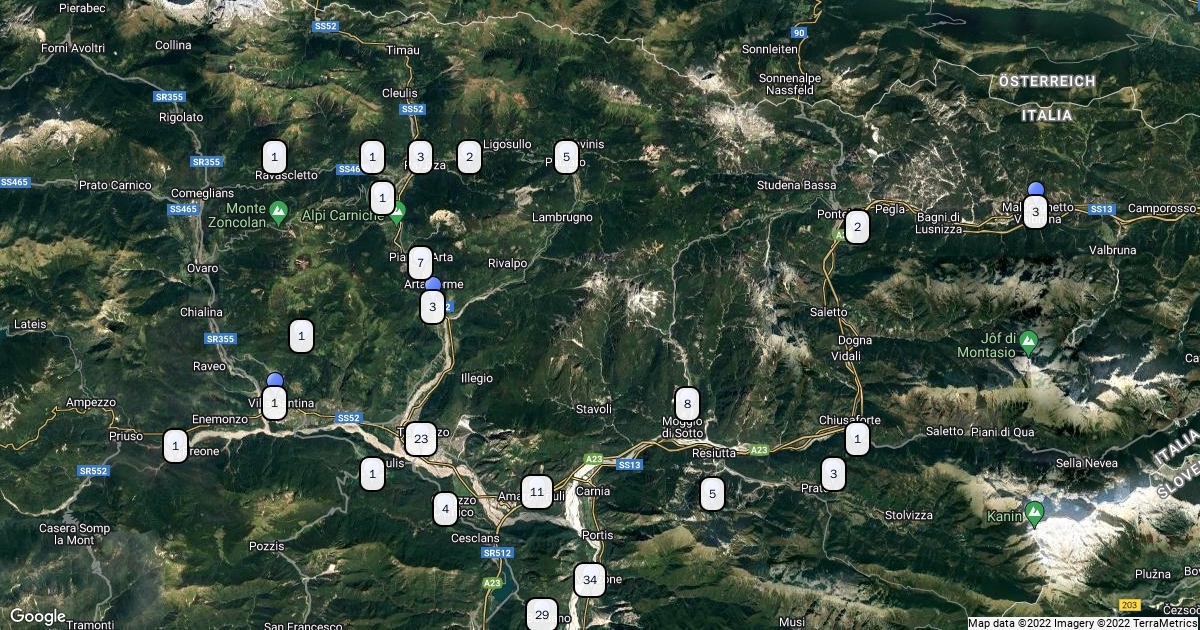Viewport: 1200px width, 630px height.
Task: Open the 1 marker at Chiusaforte
Action: (x=857, y=439)
